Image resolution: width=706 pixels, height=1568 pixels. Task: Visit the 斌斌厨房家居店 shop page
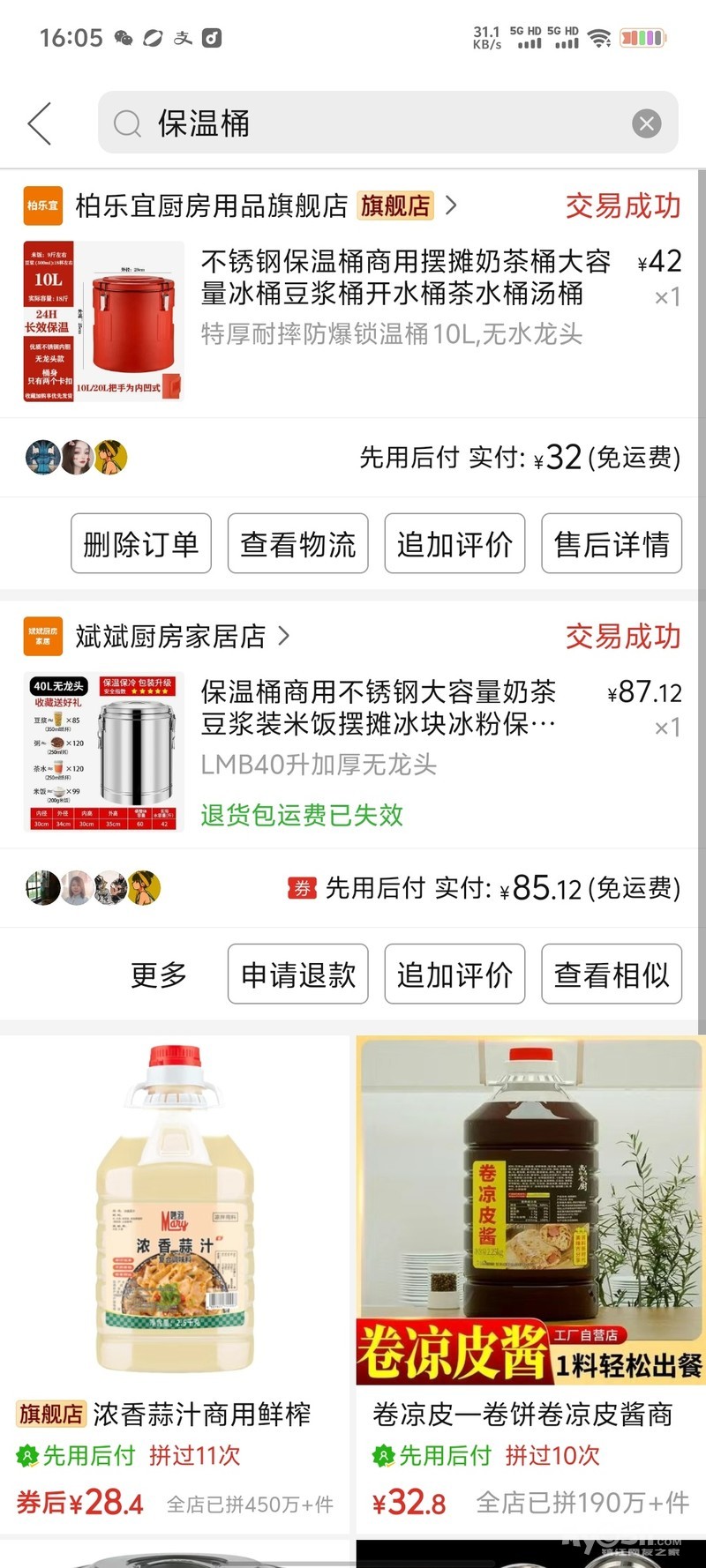pyautogui.click(x=172, y=637)
